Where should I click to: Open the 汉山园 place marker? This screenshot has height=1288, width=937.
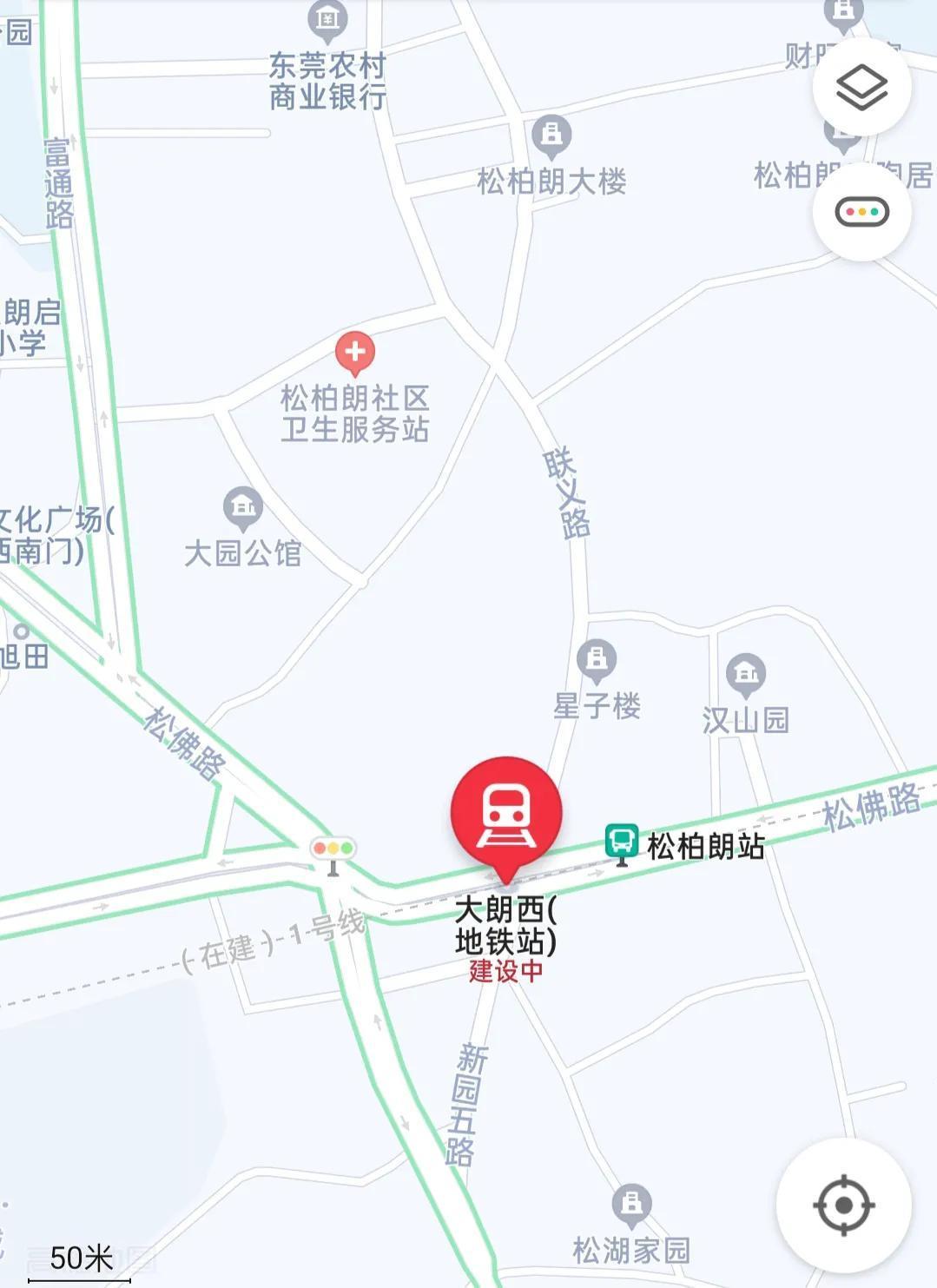click(746, 674)
